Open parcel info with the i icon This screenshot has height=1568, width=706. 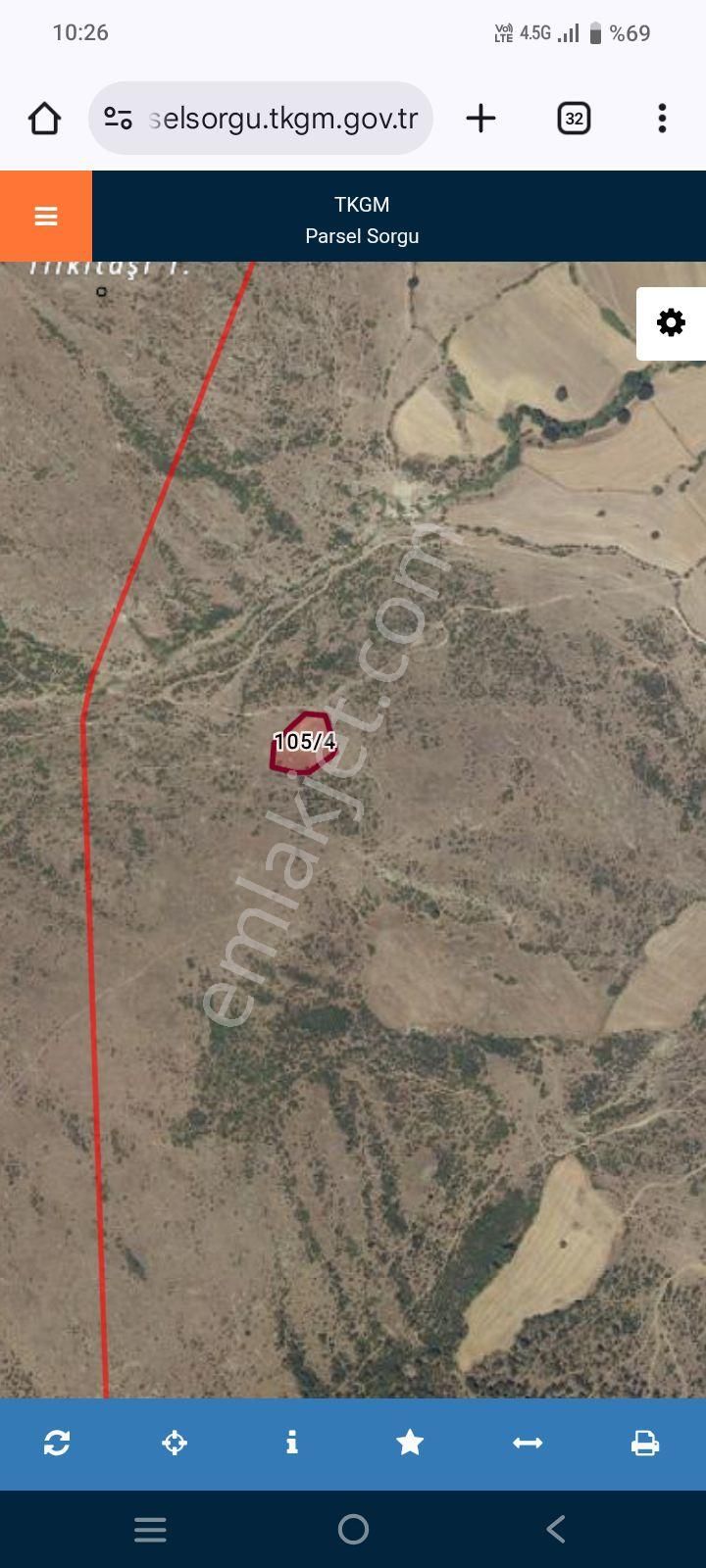pos(292,1443)
